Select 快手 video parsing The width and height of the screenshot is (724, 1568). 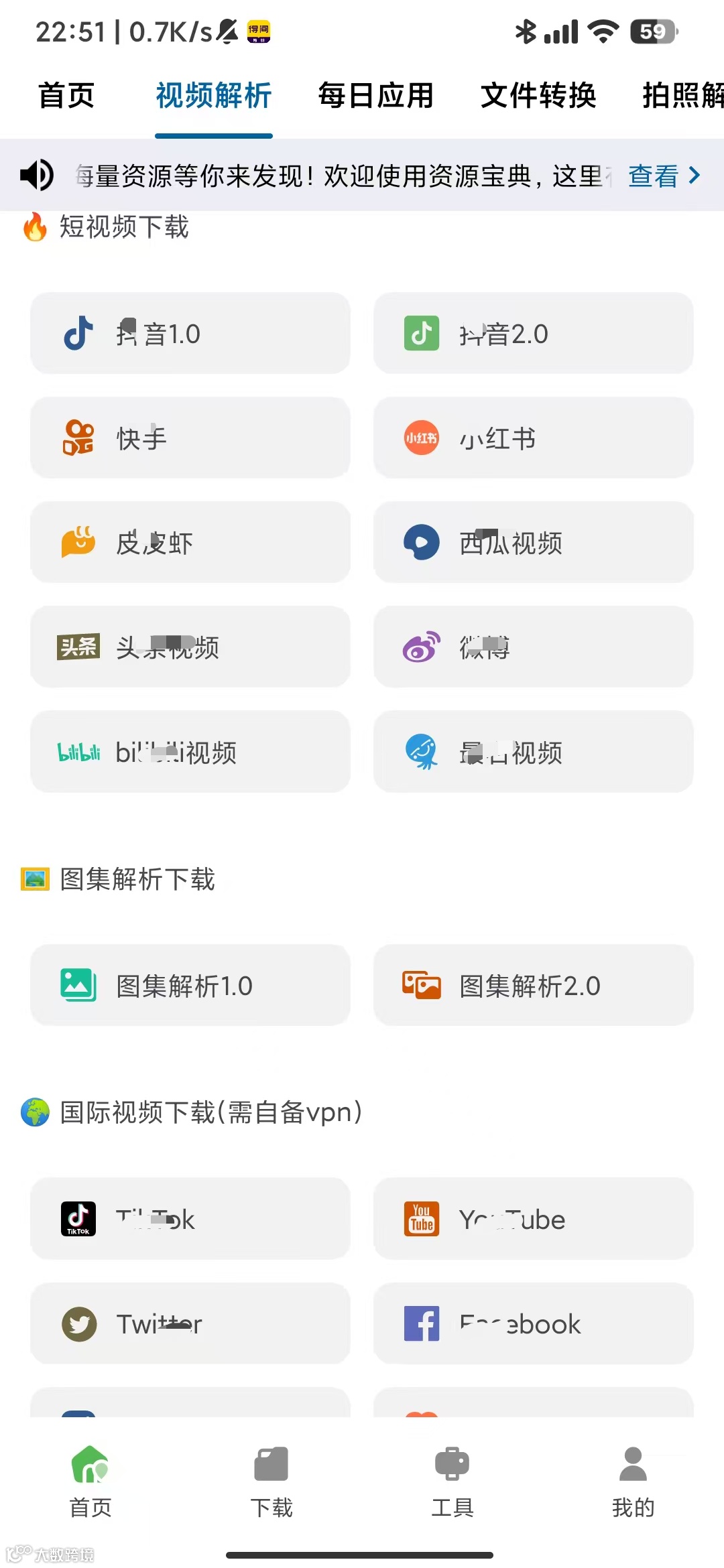(190, 438)
